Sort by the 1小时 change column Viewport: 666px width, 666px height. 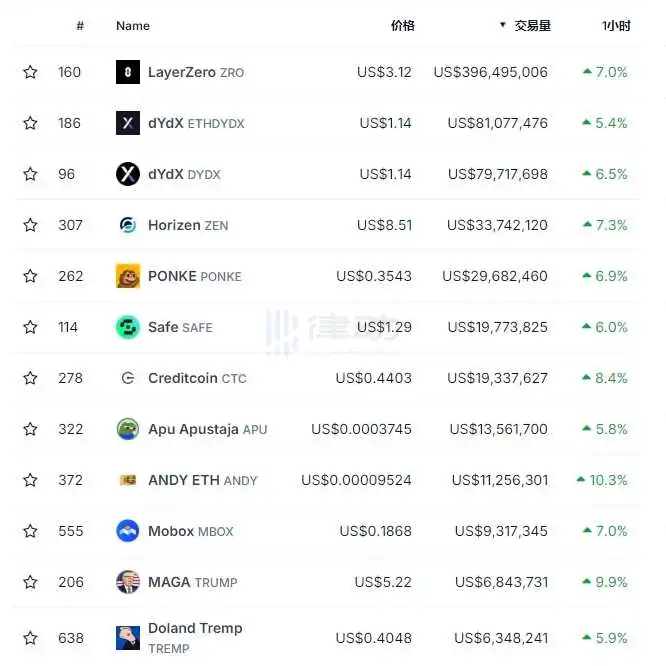[x=616, y=26]
